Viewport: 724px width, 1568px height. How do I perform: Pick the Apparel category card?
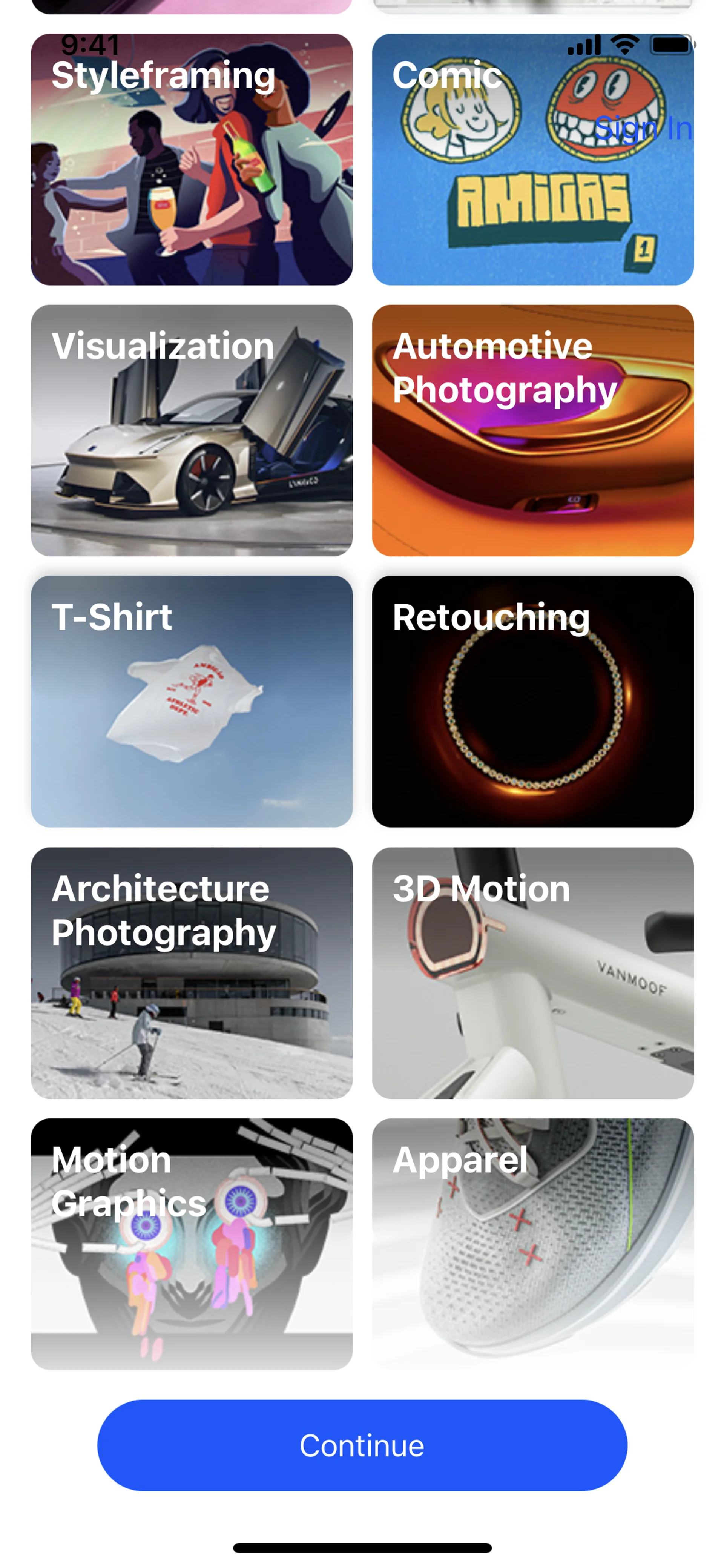(x=532, y=1244)
